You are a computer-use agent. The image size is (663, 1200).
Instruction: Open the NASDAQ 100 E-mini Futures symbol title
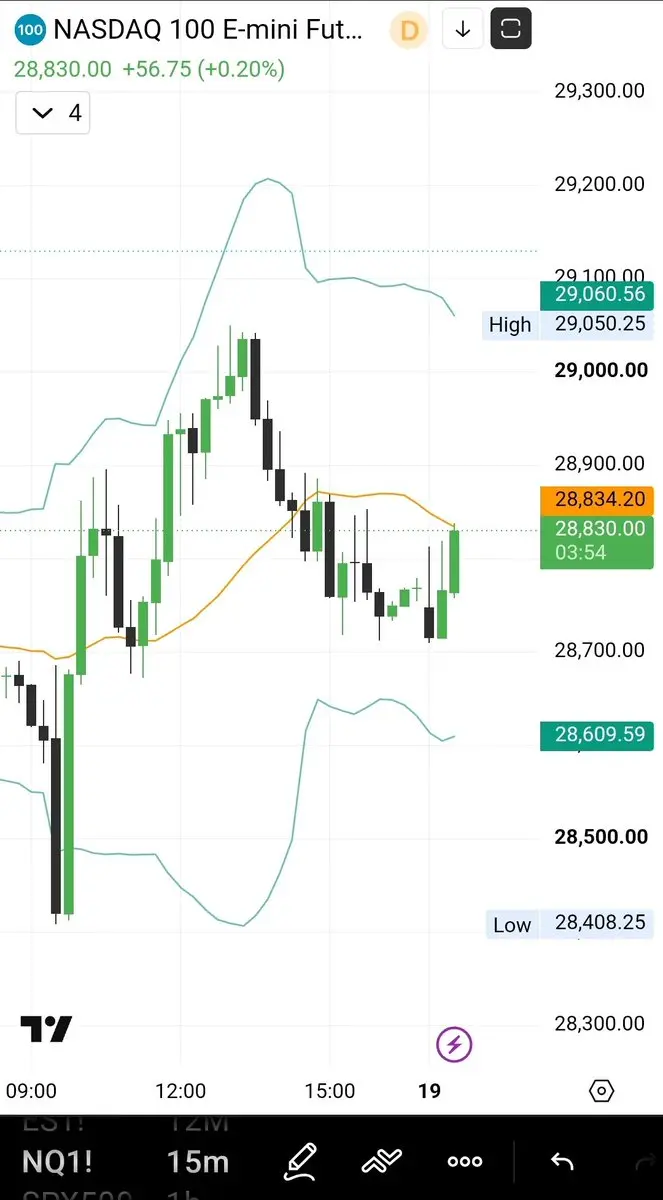tap(209, 30)
